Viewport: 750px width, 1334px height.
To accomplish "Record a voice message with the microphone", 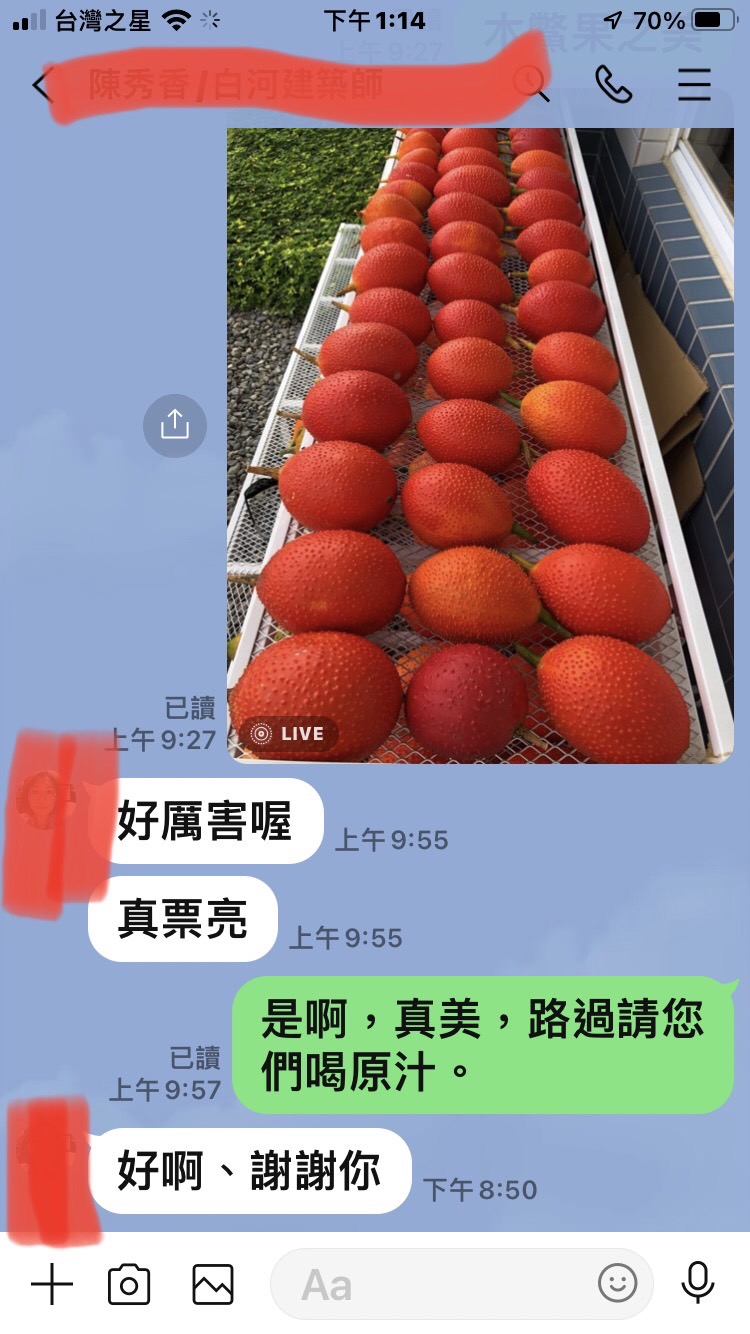I will click(697, 1284).
